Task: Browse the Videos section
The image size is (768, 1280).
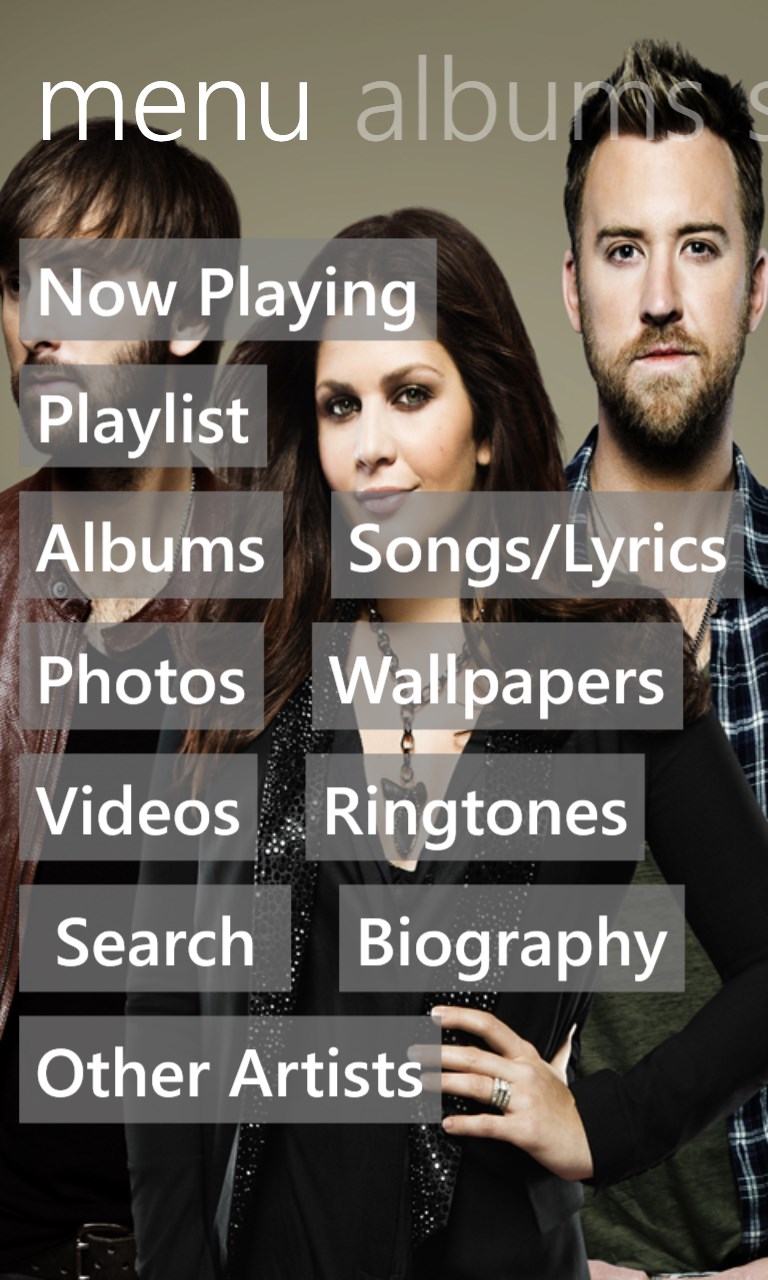Action: click(x=139, y=808)
